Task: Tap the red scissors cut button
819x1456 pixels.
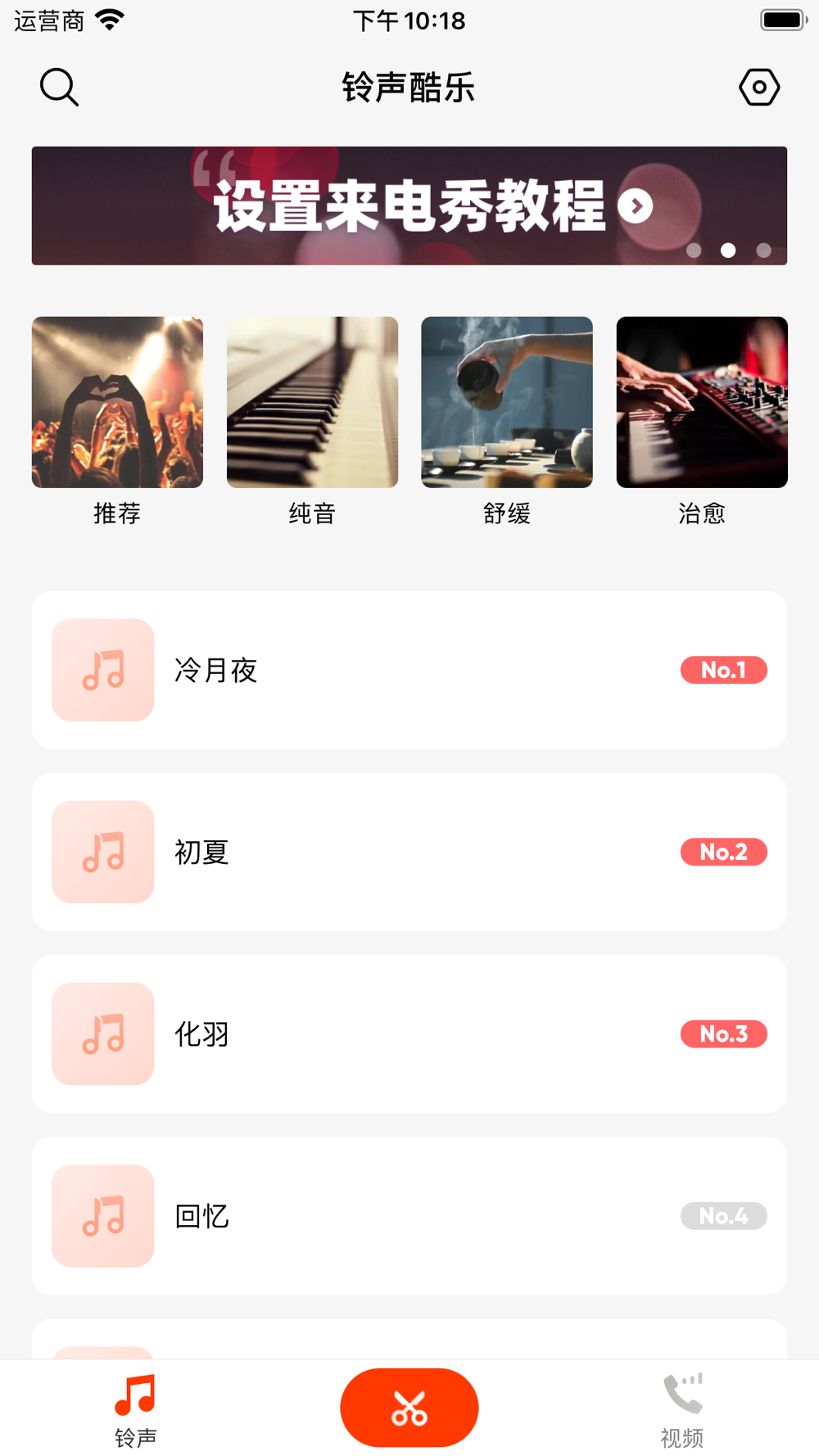Action: click(409, 1408)
